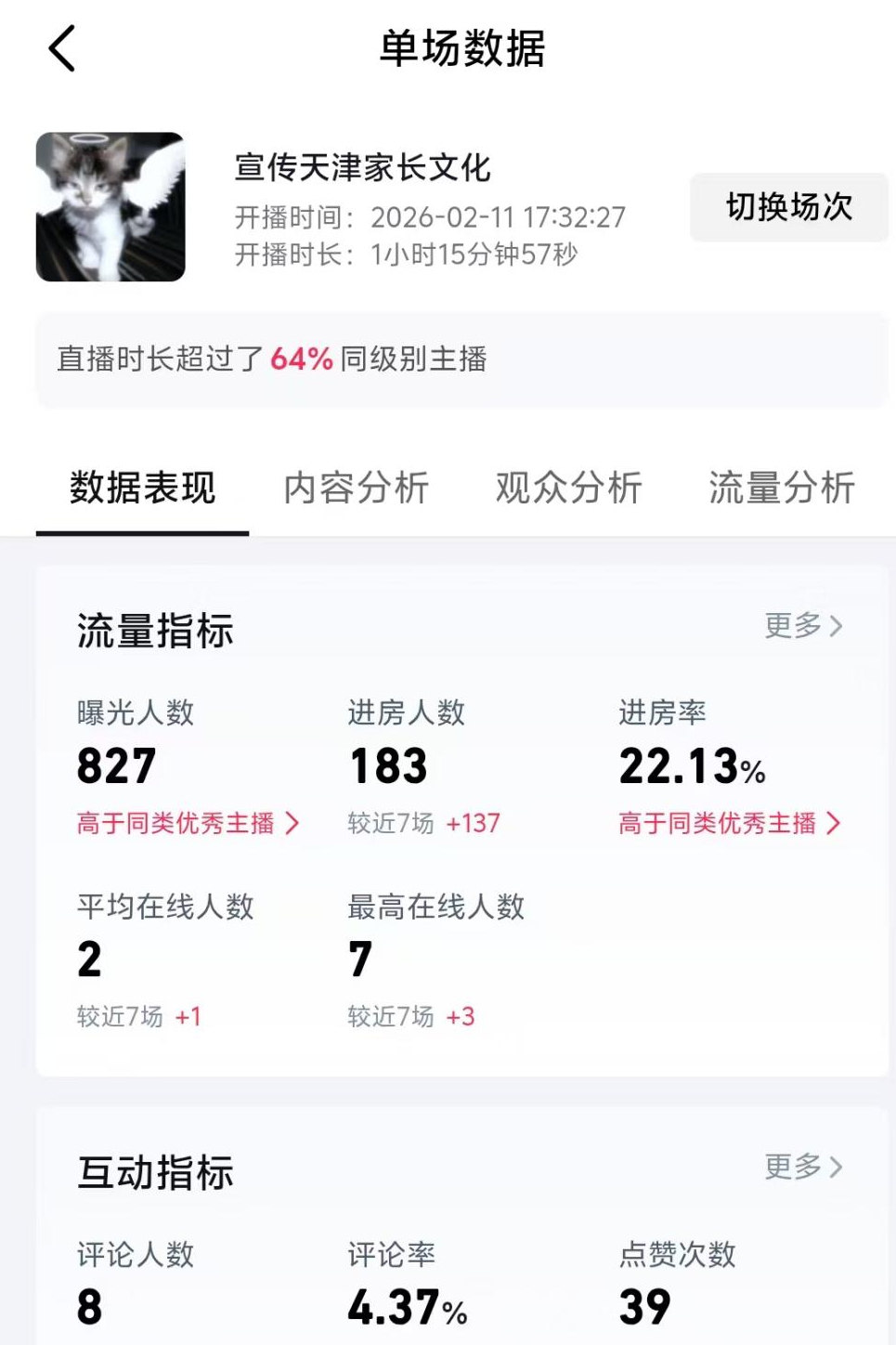View 更多 for 互动指标

(x=803, y=1167)
